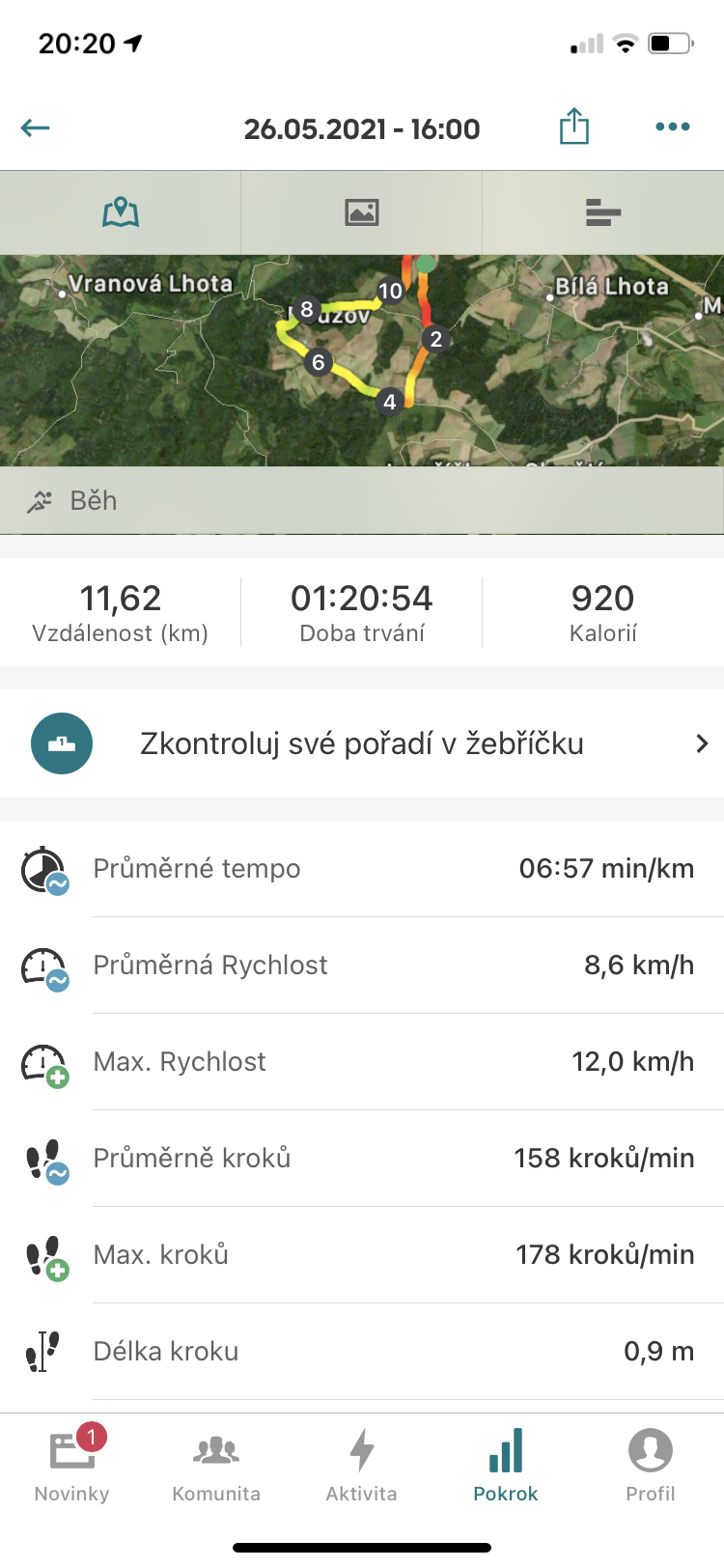Select the map view tab

click(121, 212)
